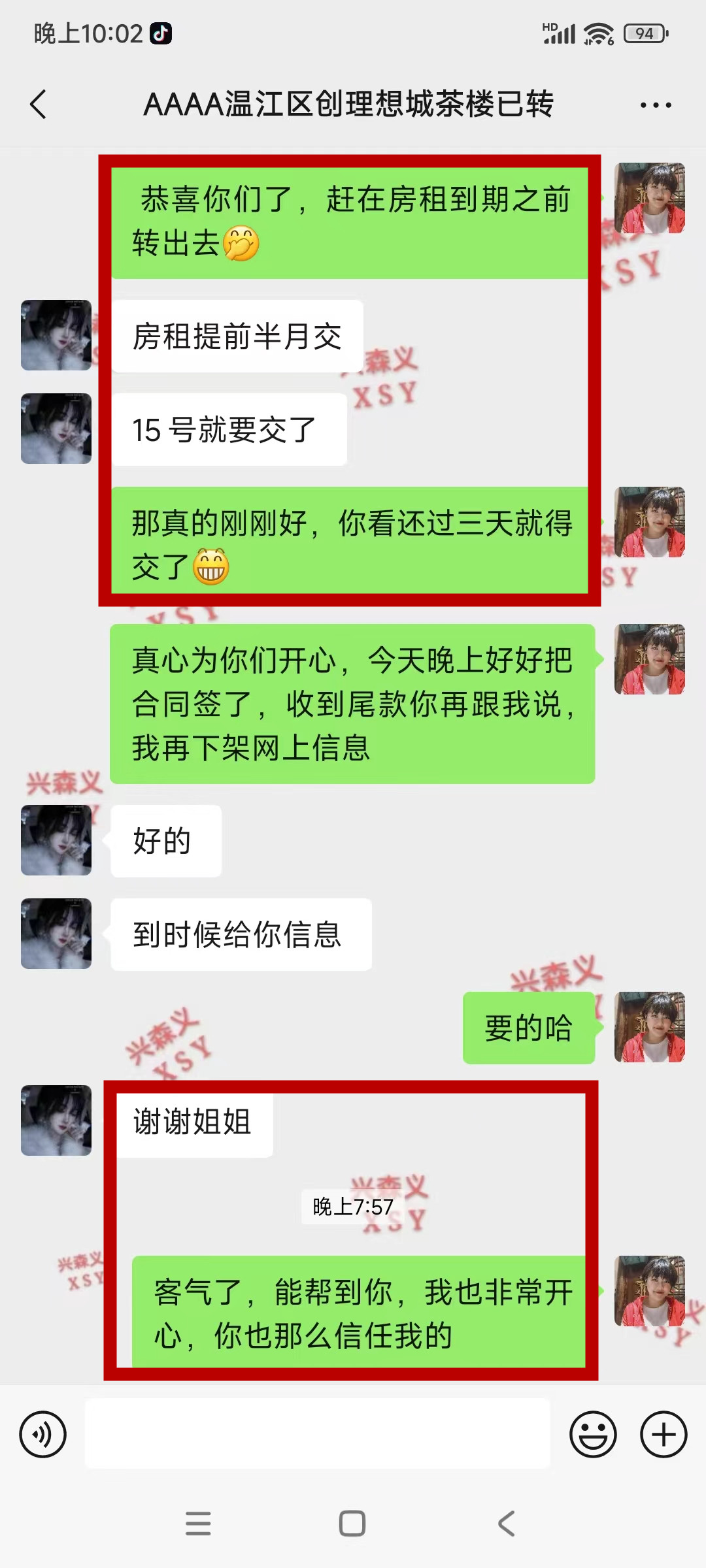Image resolution: width=706 pixels, height=1568 pixels.
Task: Focus the message text field
Action: tap(317, 1435)
